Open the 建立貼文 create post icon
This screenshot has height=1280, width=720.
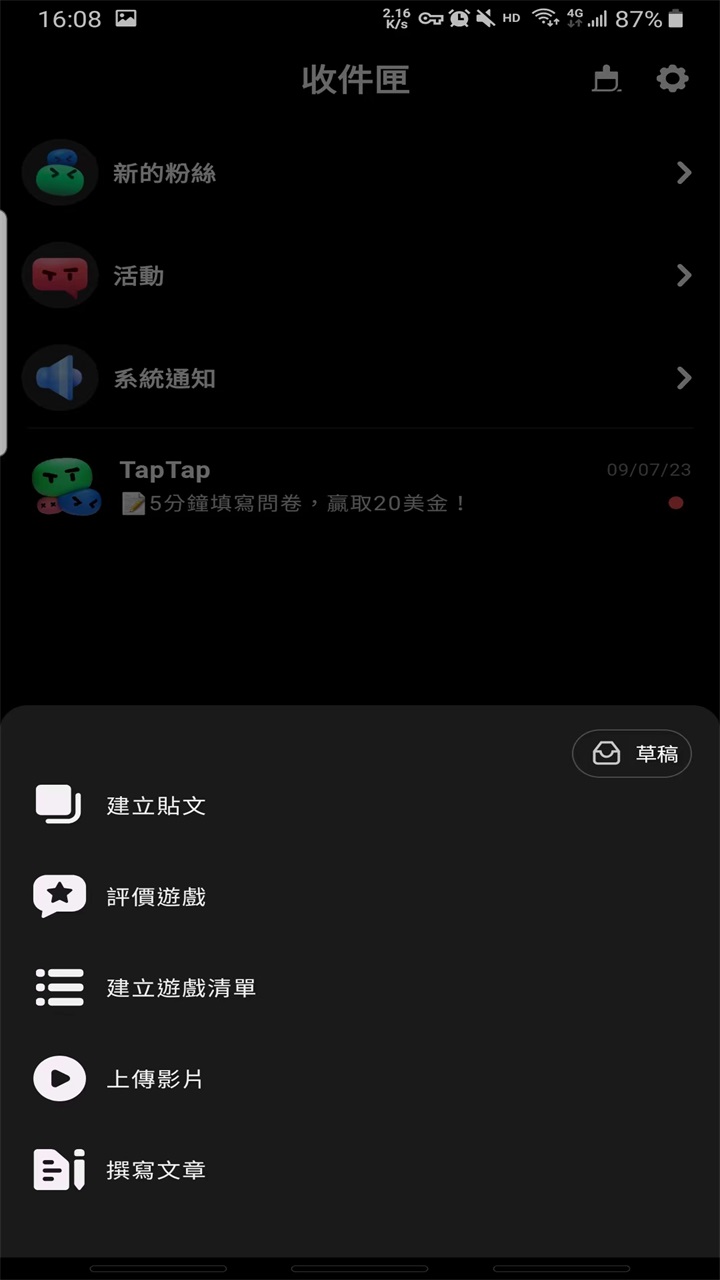58,803
